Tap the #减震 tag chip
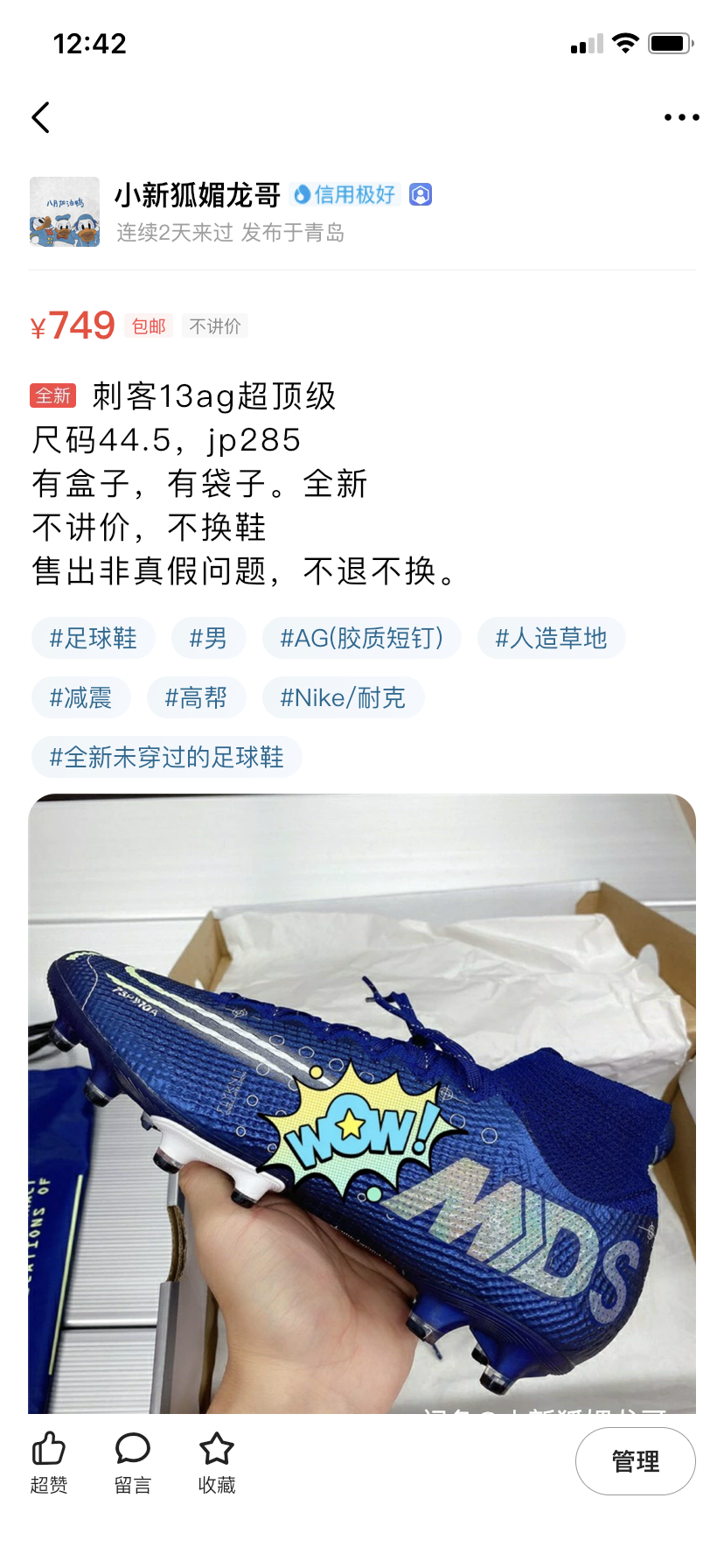 tap(81, 697)
